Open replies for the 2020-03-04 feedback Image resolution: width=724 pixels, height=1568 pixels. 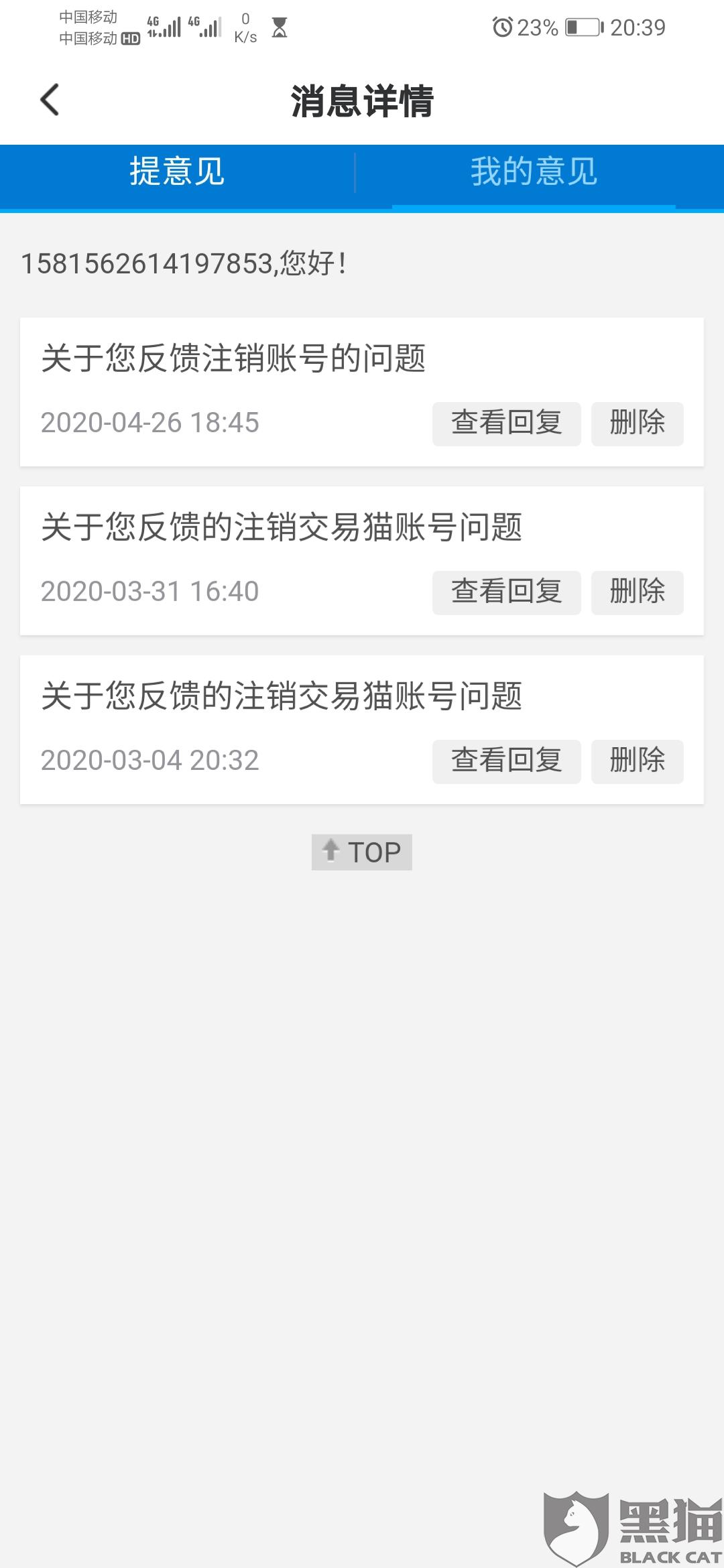pos(505,761)
